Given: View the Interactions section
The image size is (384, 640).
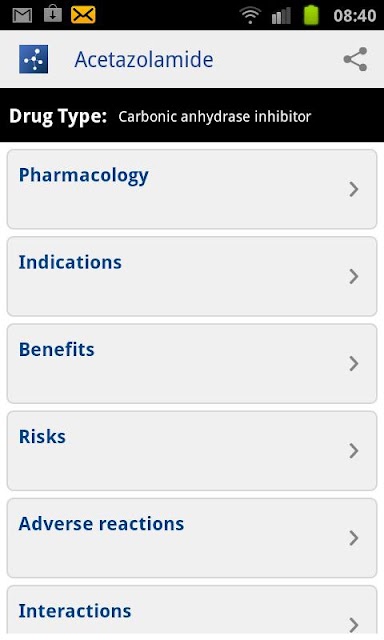Looking at the screenshot, I should pyautogui.click(x=192, y=612).
